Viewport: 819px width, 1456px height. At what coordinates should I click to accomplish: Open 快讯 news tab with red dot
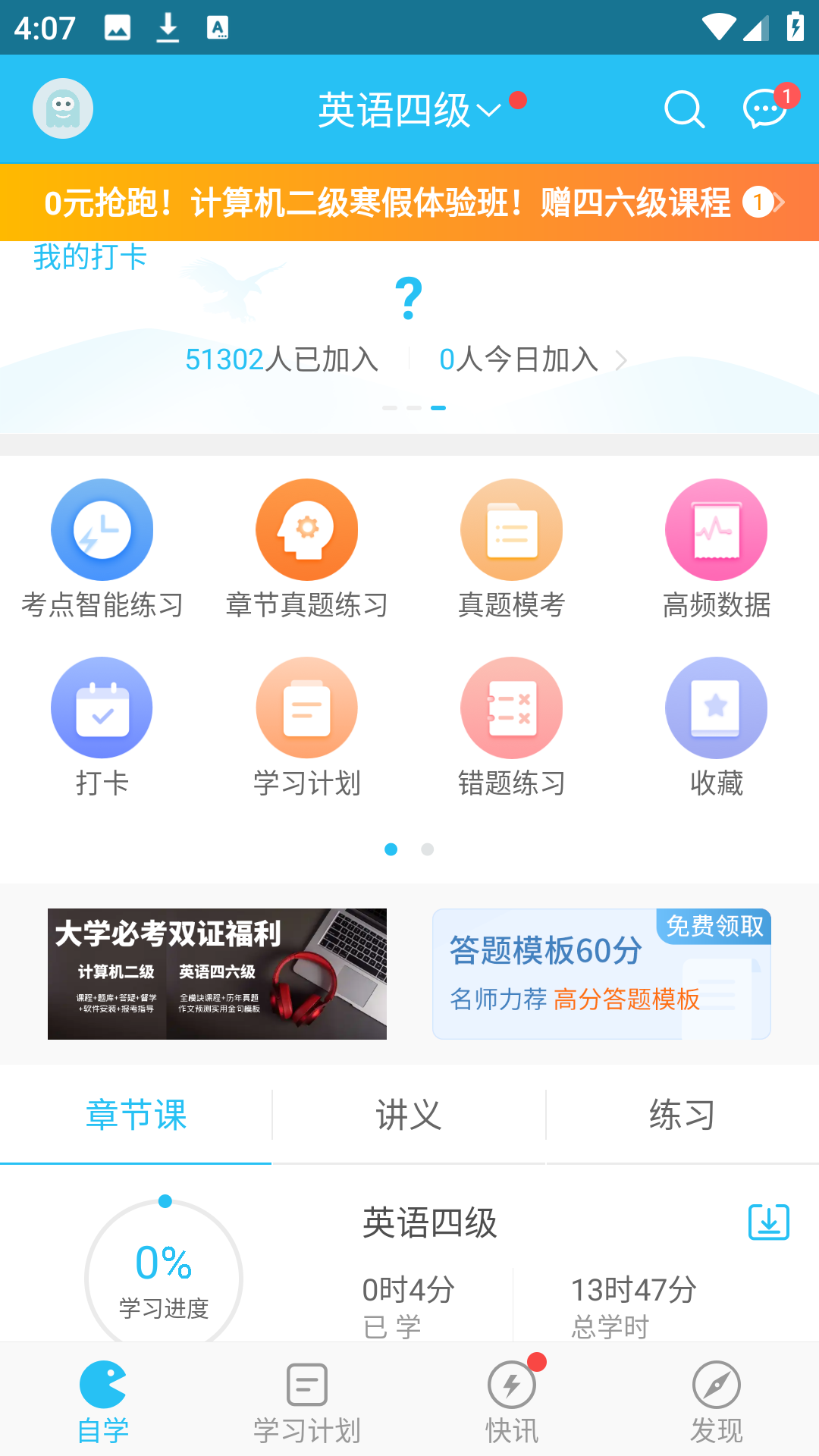(511, 1407)
